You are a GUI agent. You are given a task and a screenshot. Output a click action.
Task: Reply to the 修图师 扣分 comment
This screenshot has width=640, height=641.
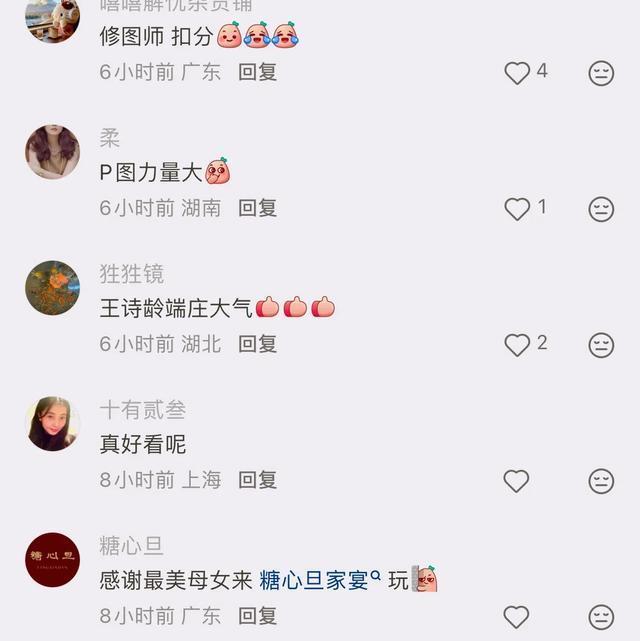pos(257,72)
